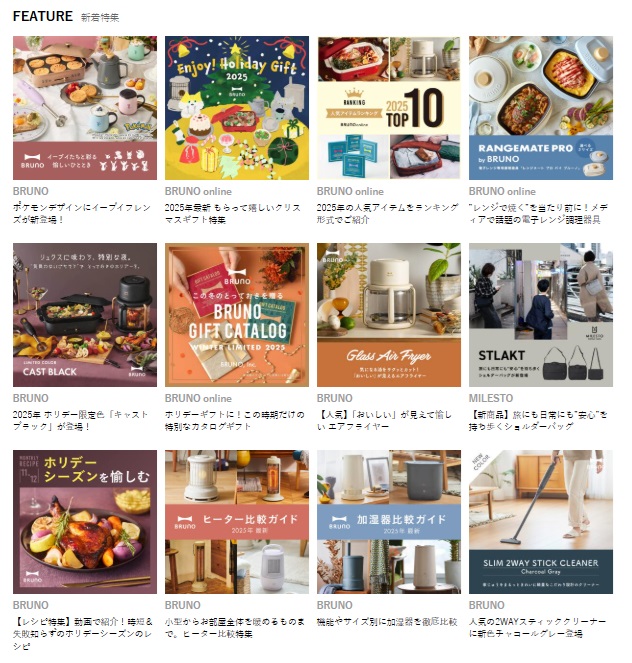The height and width of the screenshot is (663, 632).
Task: Open the Pokémon Eevee design feature card
Action: click(85, 108)
